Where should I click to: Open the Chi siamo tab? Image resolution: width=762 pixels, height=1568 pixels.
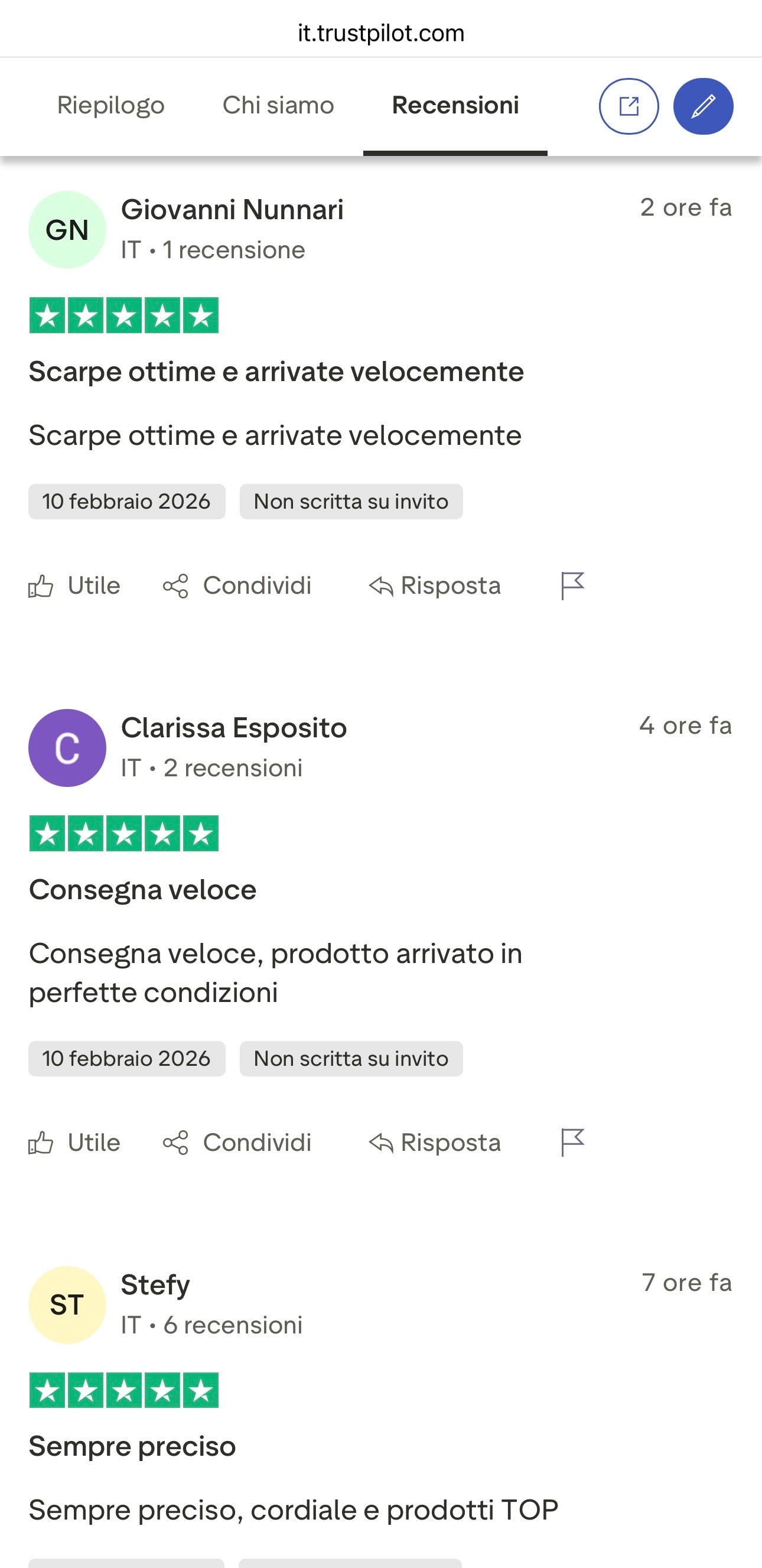(x=278, y=105)
